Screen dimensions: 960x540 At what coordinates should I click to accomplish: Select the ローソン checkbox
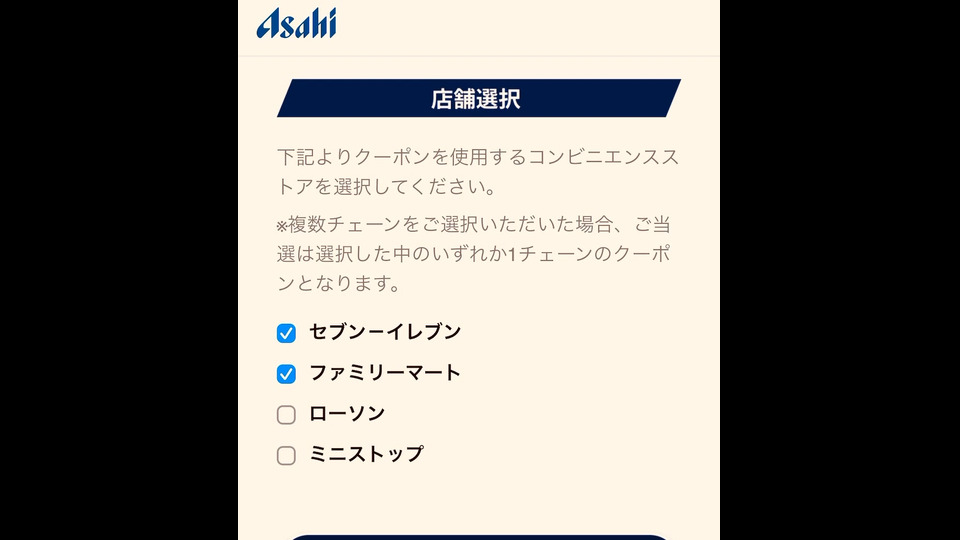[286, 415]
